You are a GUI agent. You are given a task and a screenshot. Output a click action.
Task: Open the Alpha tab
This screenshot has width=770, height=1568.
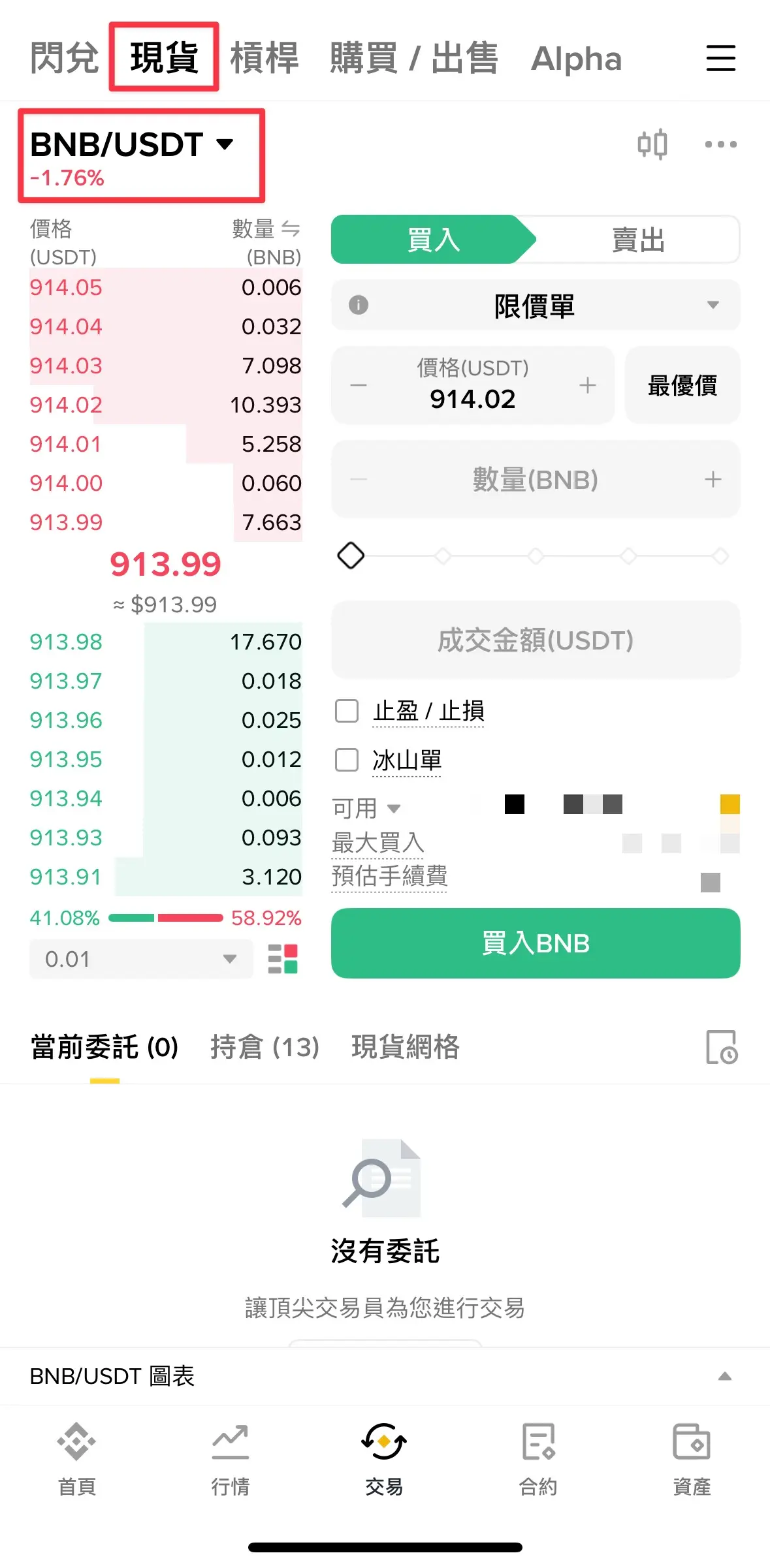pyautogui.click(x=576, y=59)
